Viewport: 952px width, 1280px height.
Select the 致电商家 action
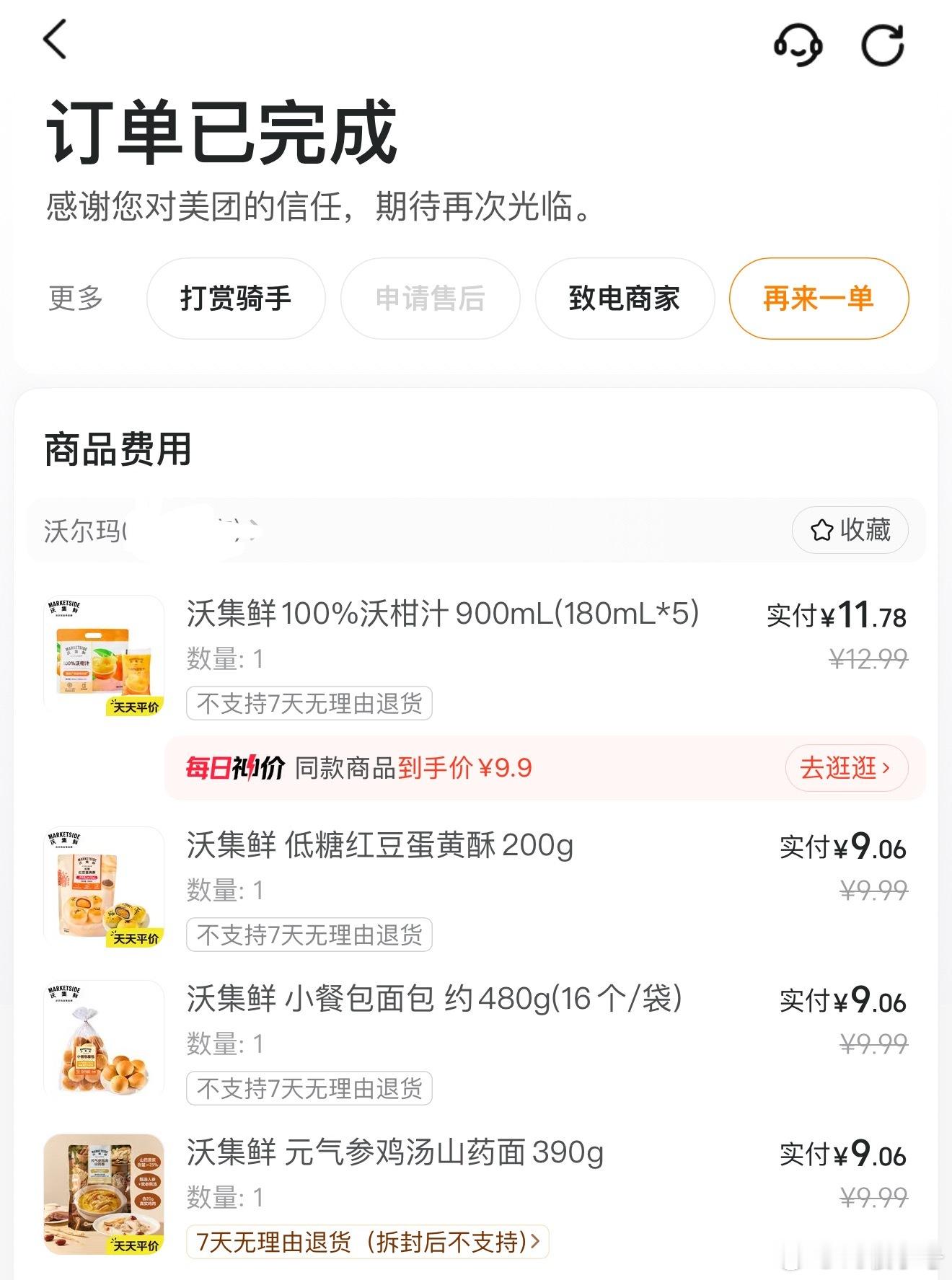click(623, 299)
